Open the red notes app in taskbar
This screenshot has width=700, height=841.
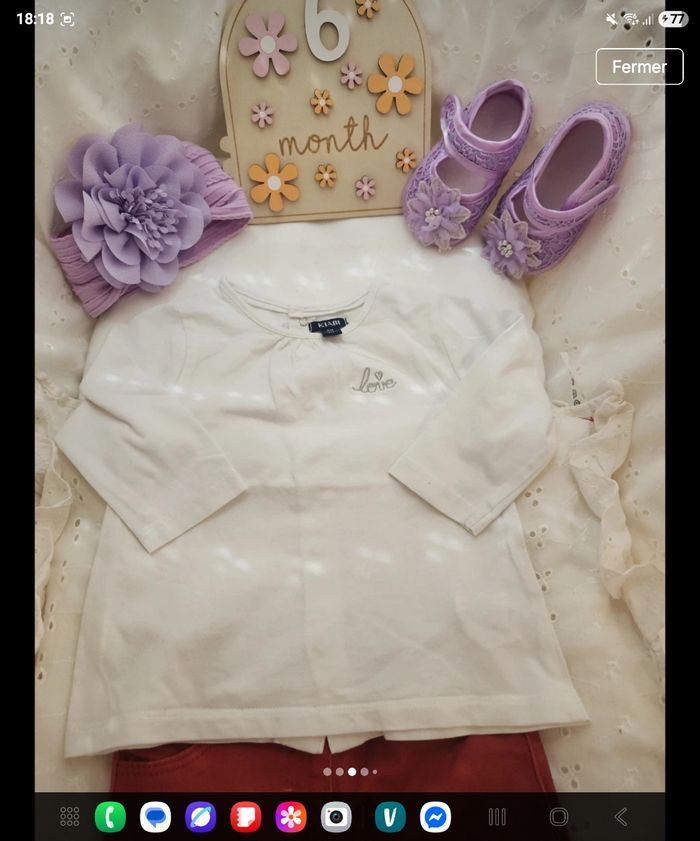click(x=245, y=817)
